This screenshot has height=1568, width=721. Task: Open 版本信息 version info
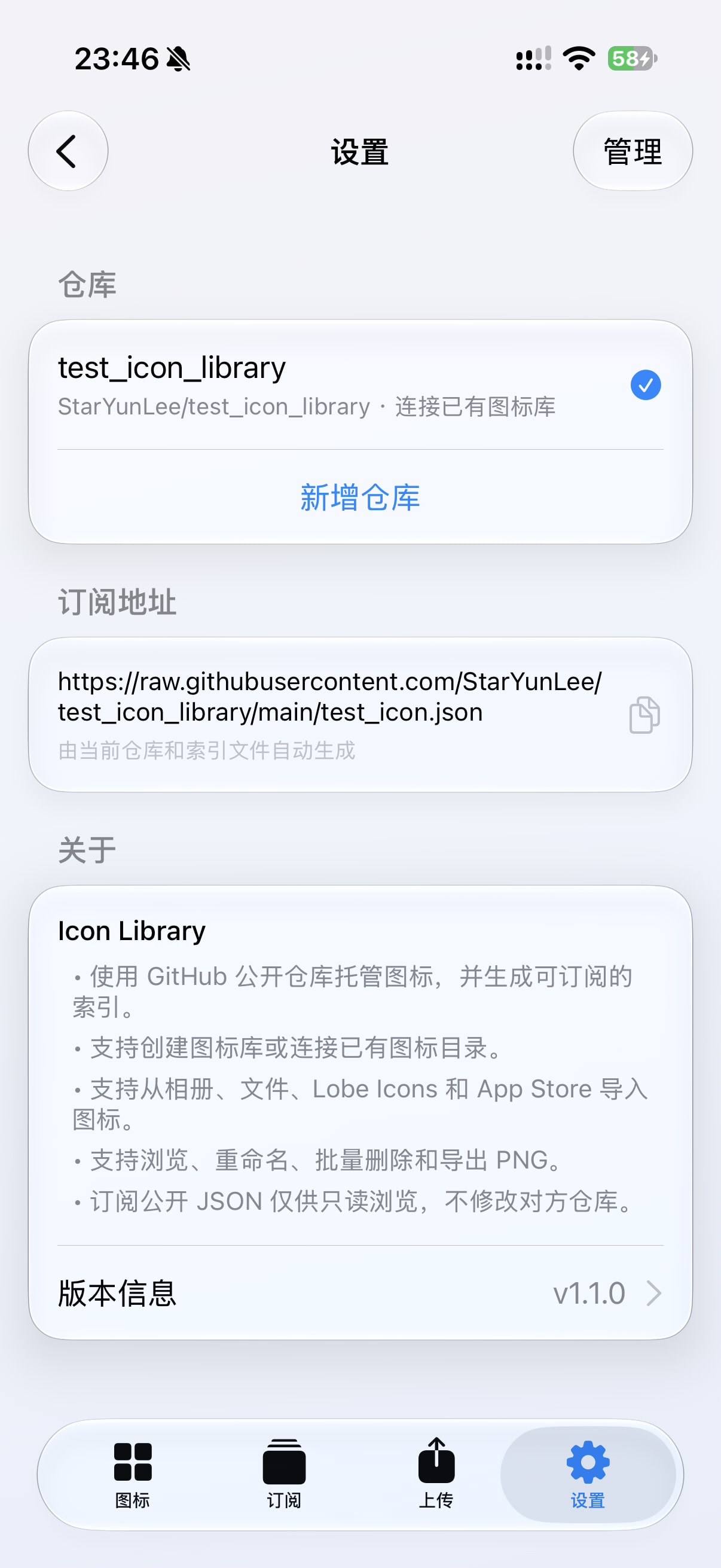click(x=360, y=1293)
